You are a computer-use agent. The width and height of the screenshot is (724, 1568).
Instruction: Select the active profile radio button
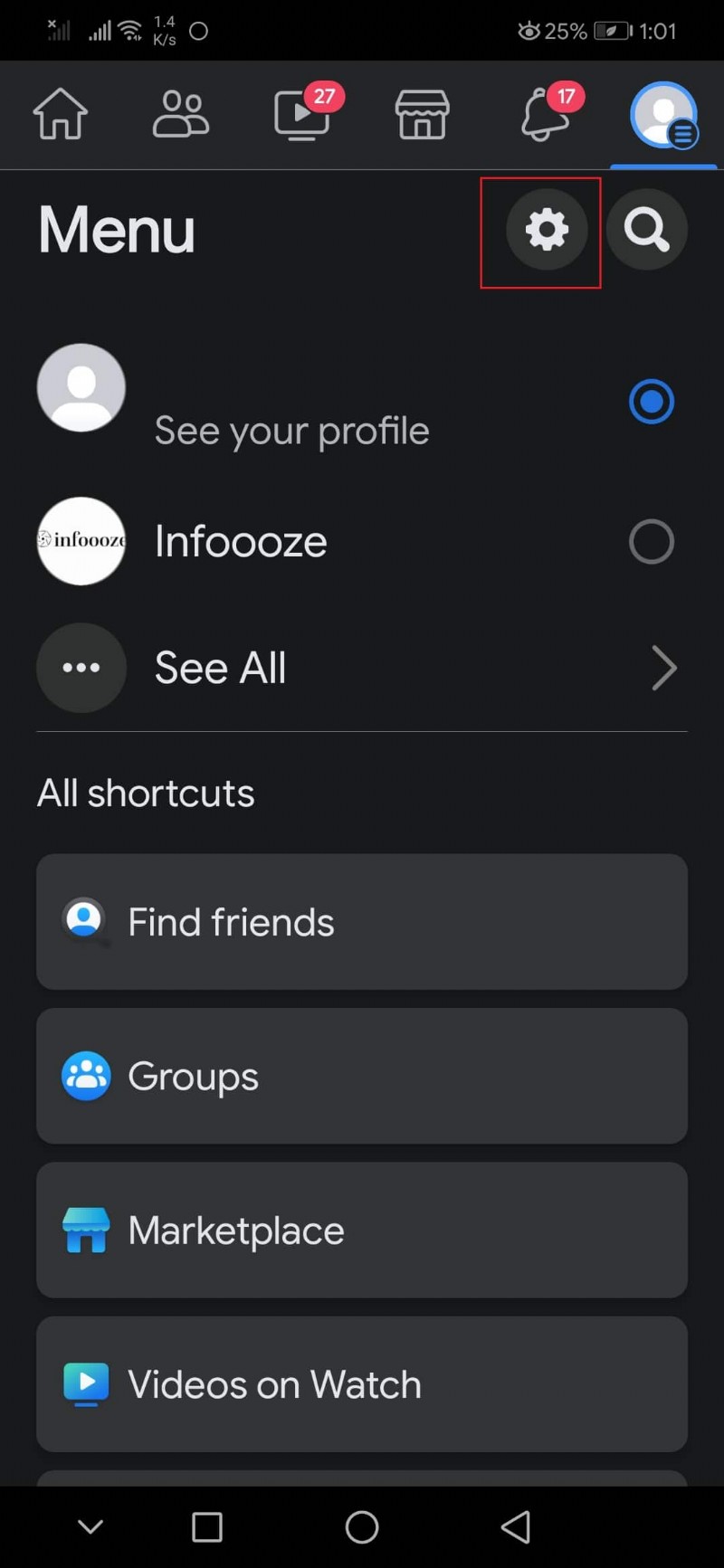point(652,401)
